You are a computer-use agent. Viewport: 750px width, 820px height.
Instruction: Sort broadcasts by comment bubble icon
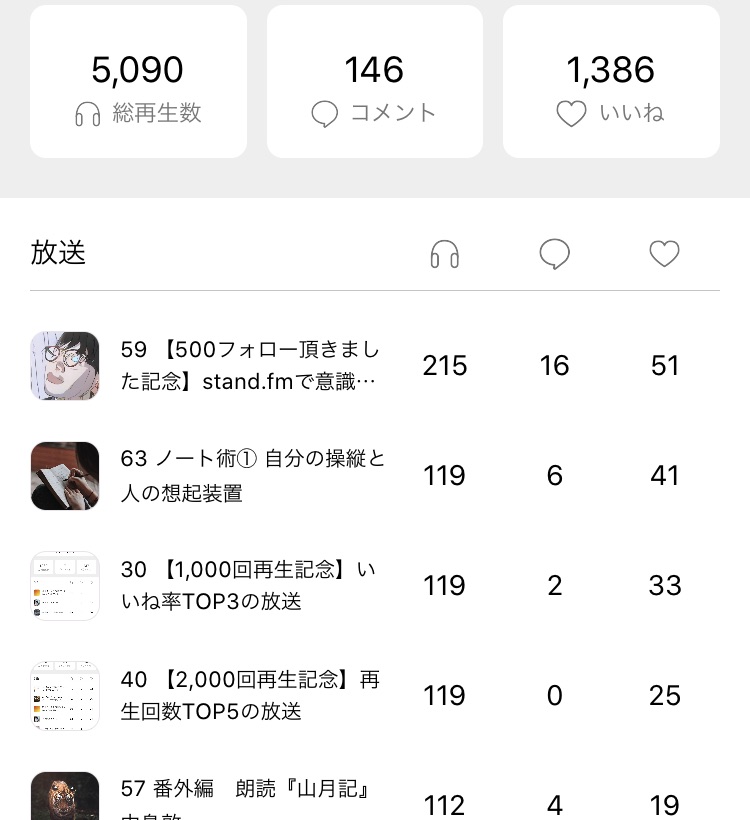(555, 255)
